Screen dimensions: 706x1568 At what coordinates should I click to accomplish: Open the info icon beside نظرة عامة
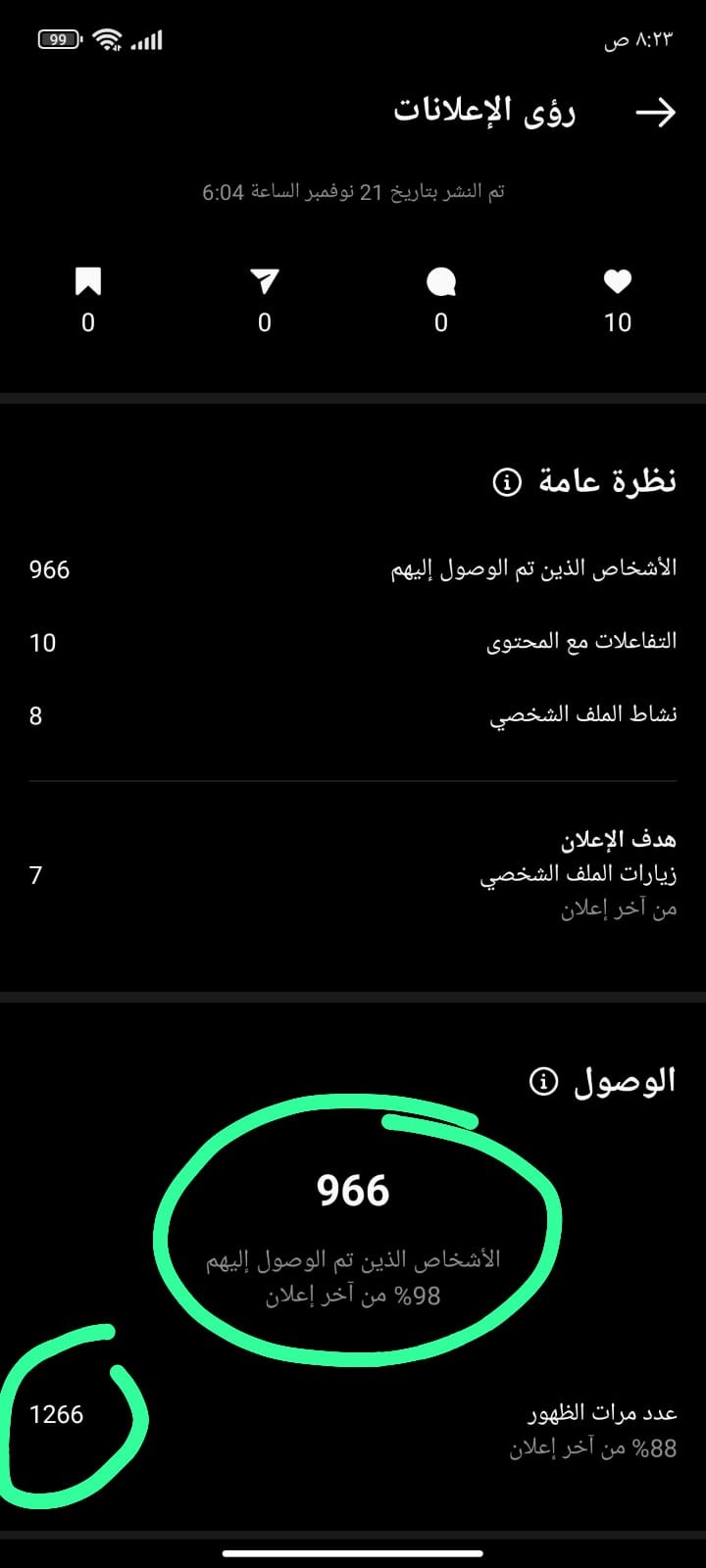click(x=507, y=482)
